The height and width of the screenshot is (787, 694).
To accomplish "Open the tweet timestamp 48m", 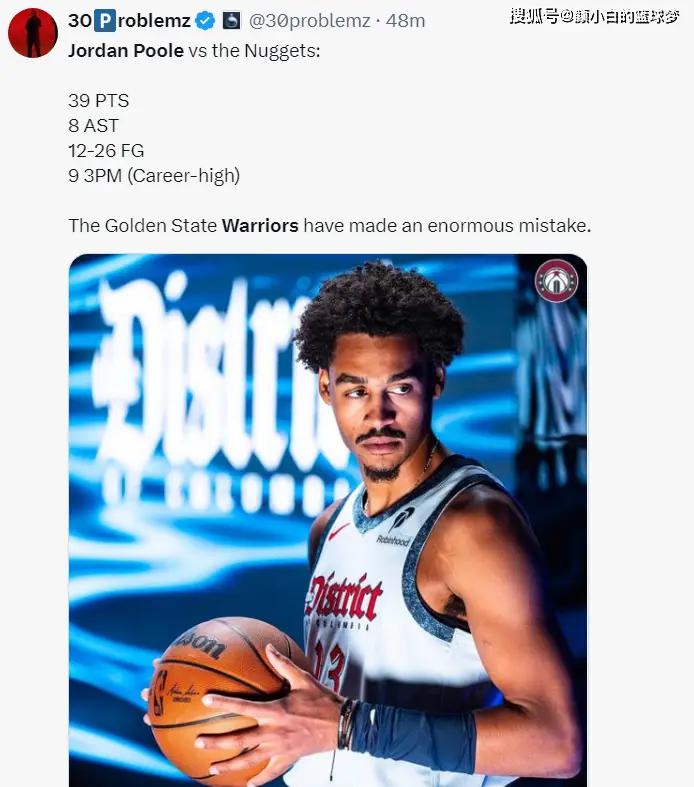I will pos(406,20).
